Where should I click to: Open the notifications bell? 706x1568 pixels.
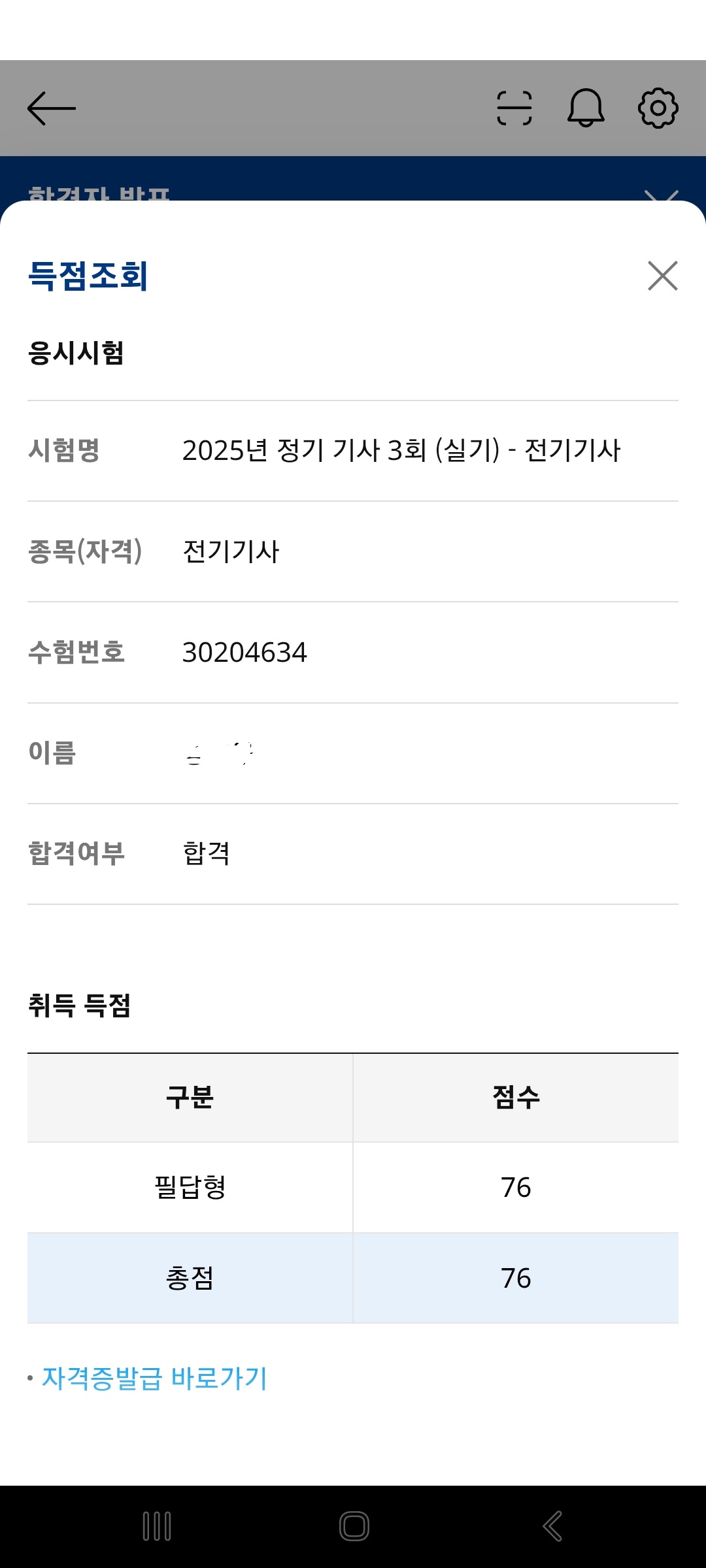click(x=586, y=108)
